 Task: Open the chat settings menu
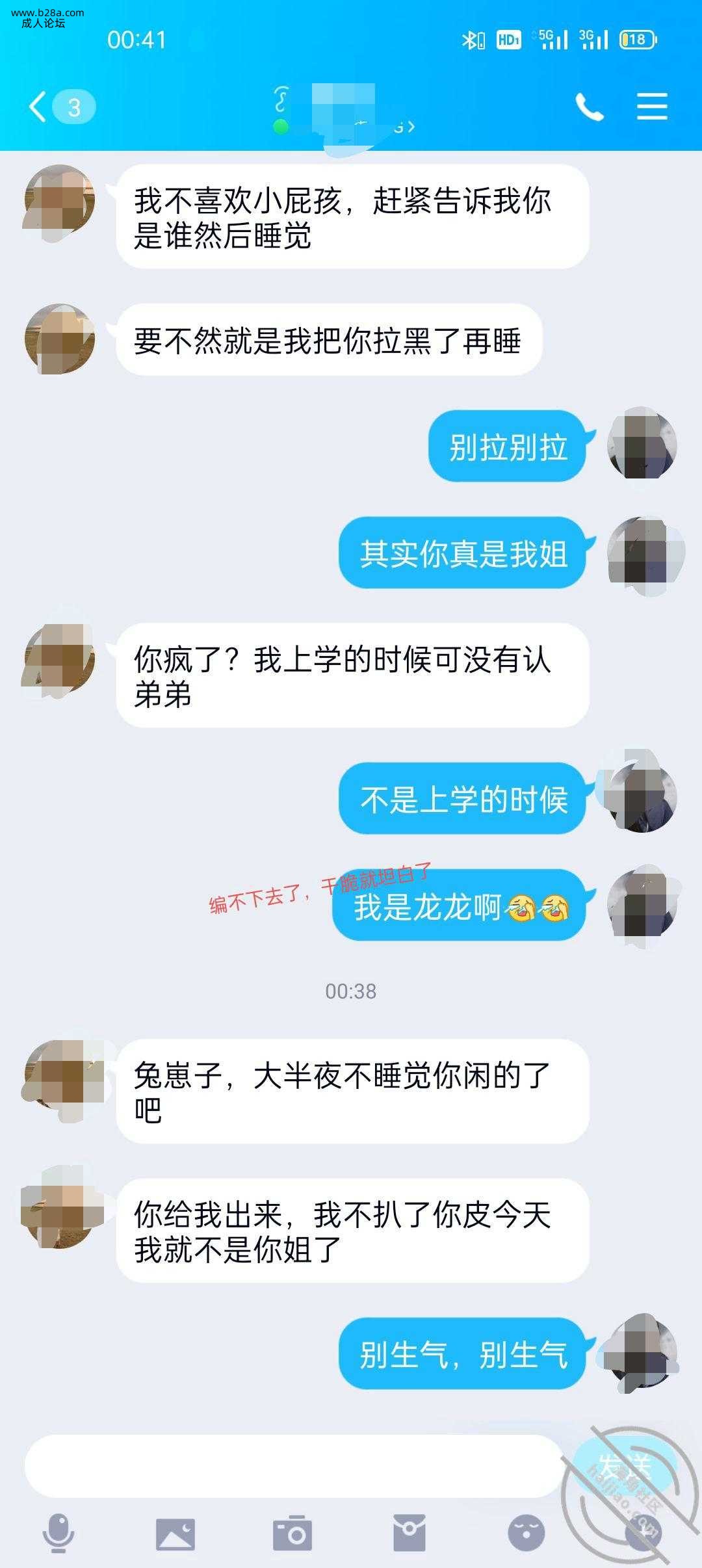tap(651, 107)
